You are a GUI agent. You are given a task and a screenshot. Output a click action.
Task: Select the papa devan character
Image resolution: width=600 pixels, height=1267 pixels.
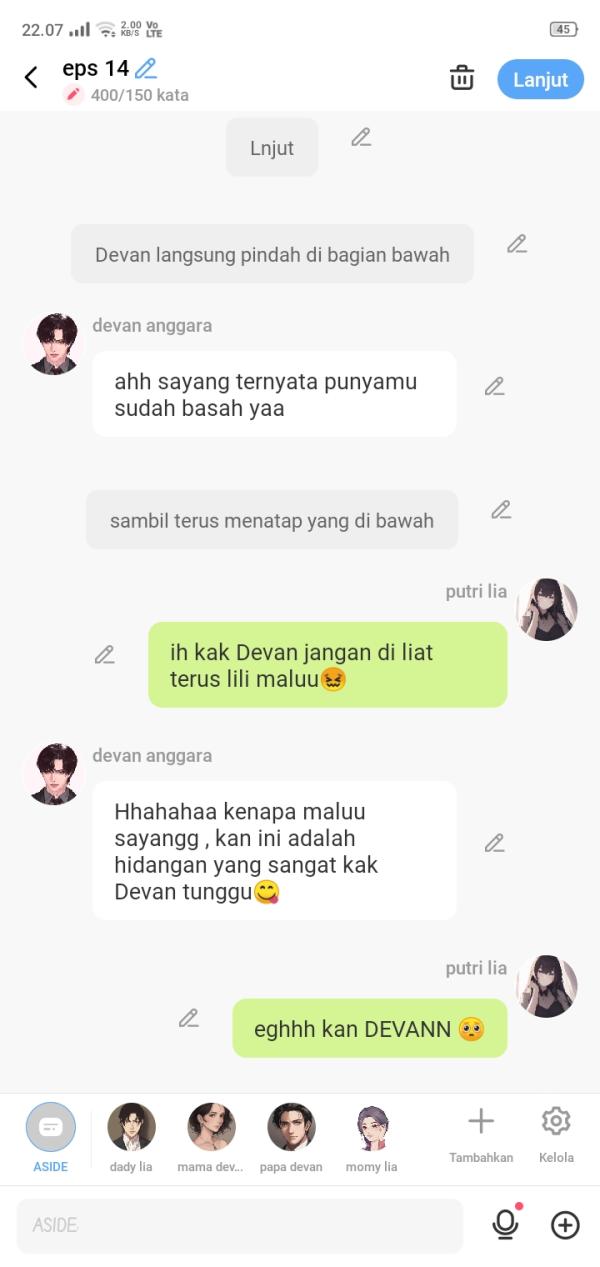(291, 1128)
